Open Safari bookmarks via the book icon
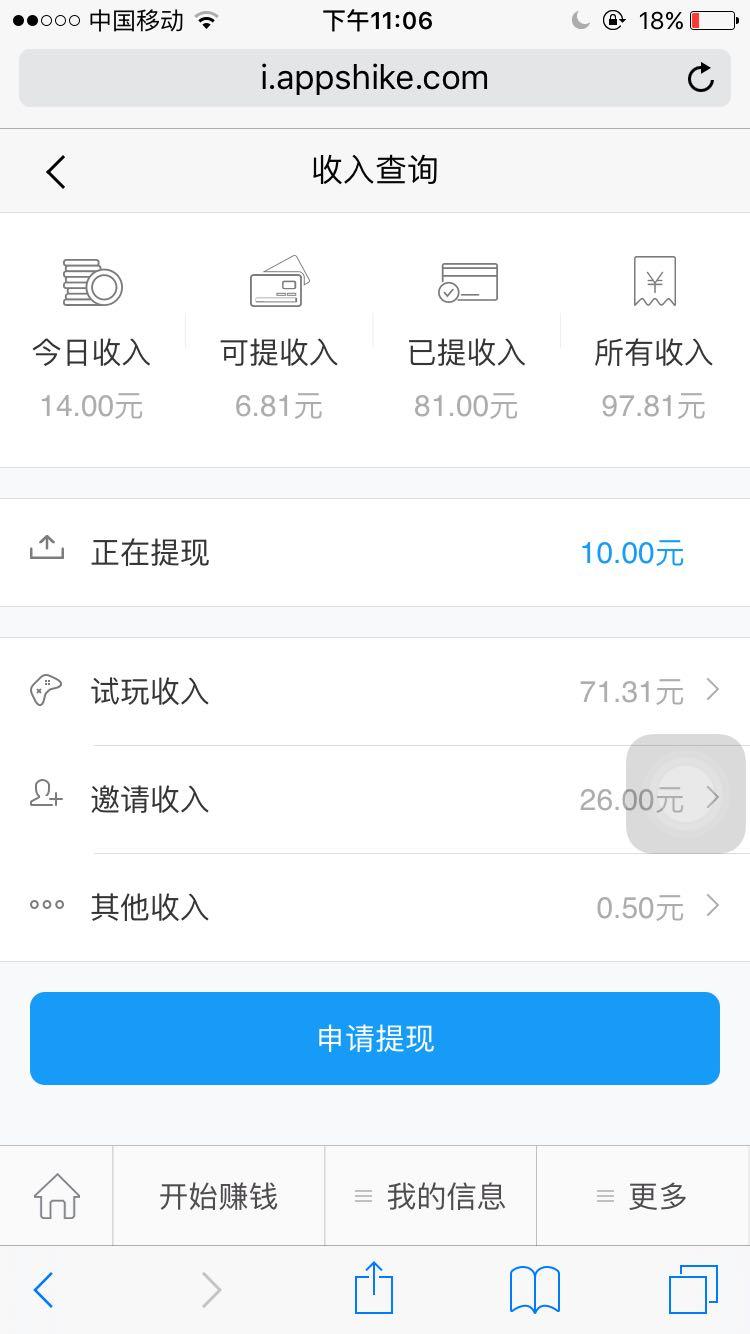 point(533,1290)
